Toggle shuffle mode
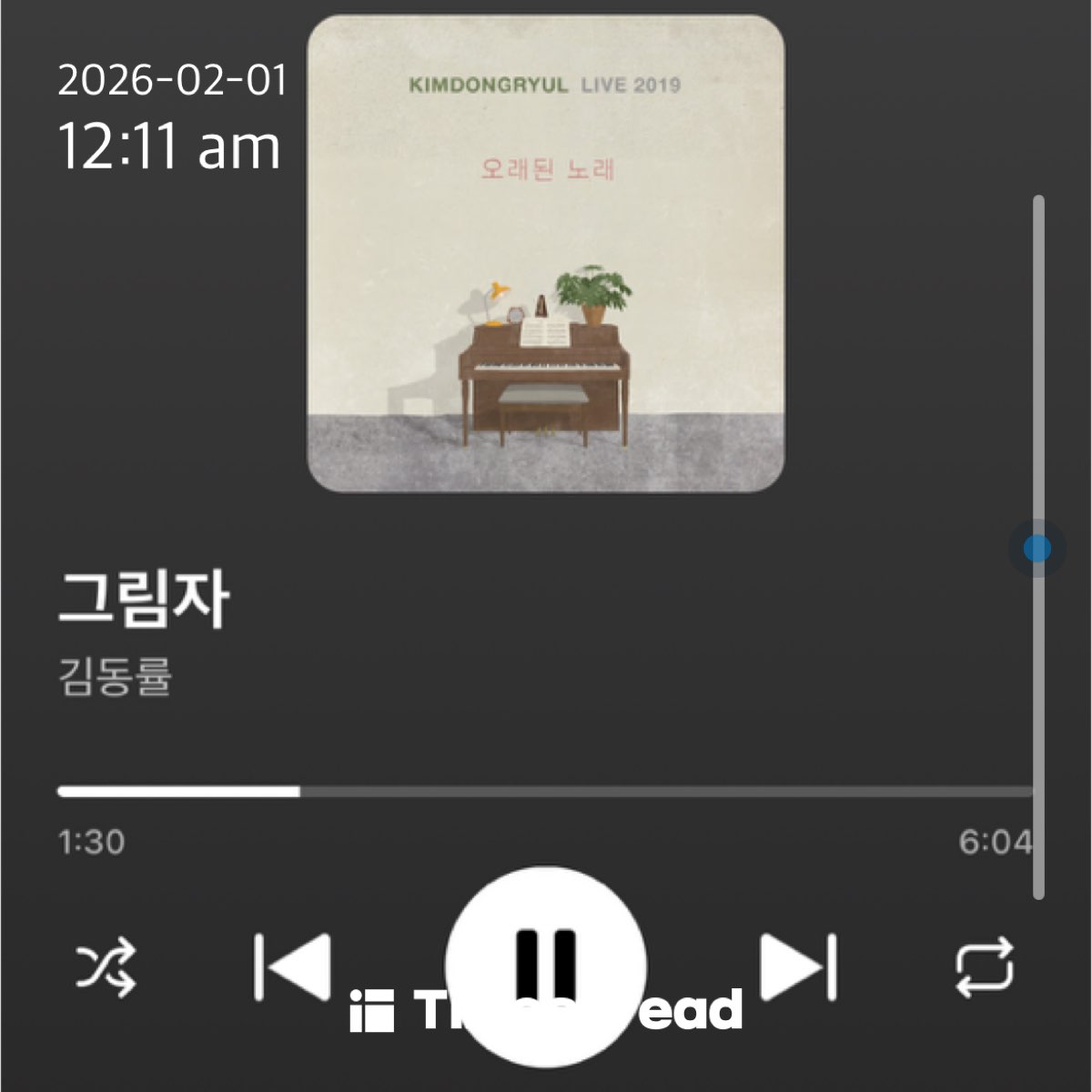Screen dimensions: 1092x1092 click(106, 966)
